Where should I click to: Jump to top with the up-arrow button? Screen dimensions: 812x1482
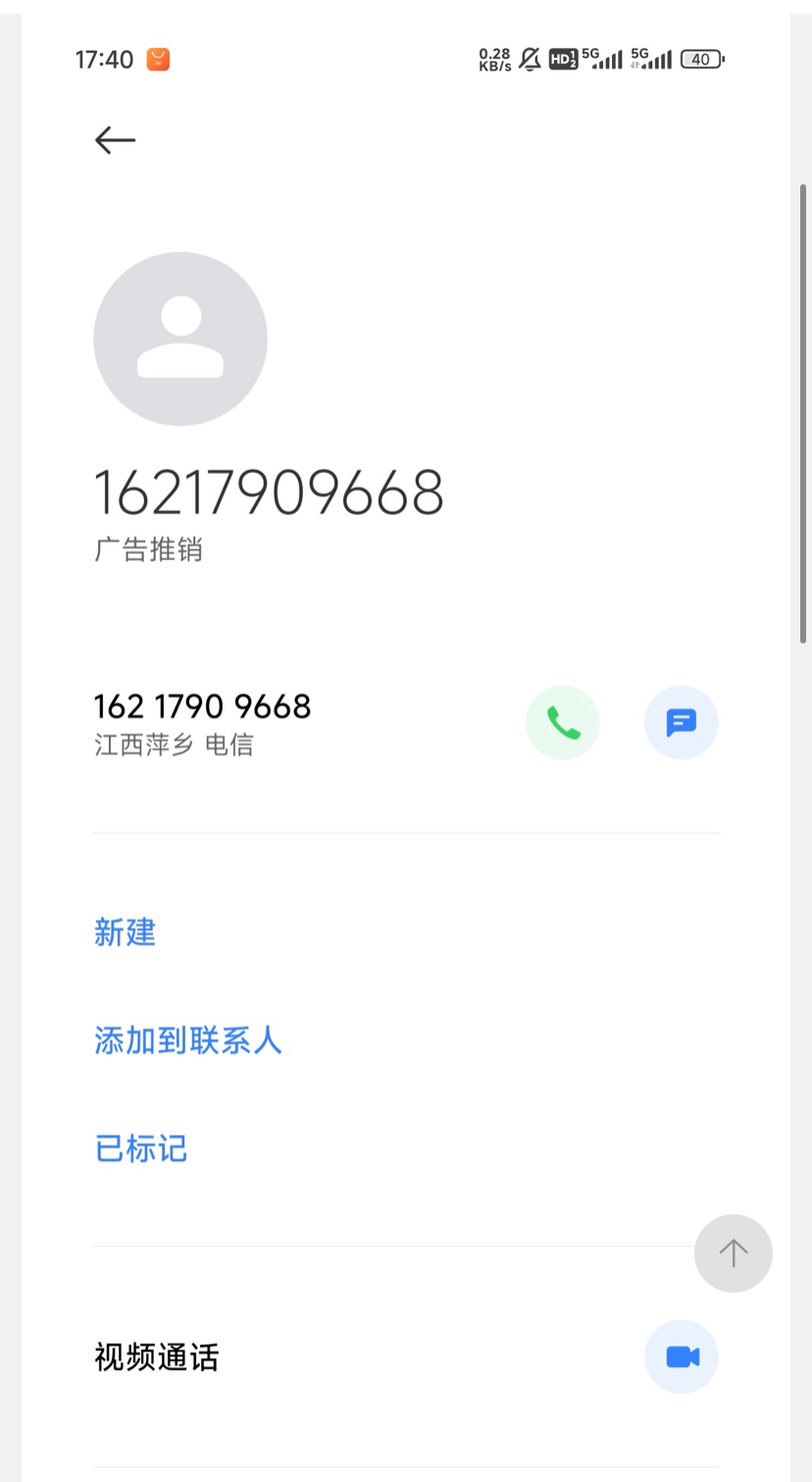coord(733,1252)
